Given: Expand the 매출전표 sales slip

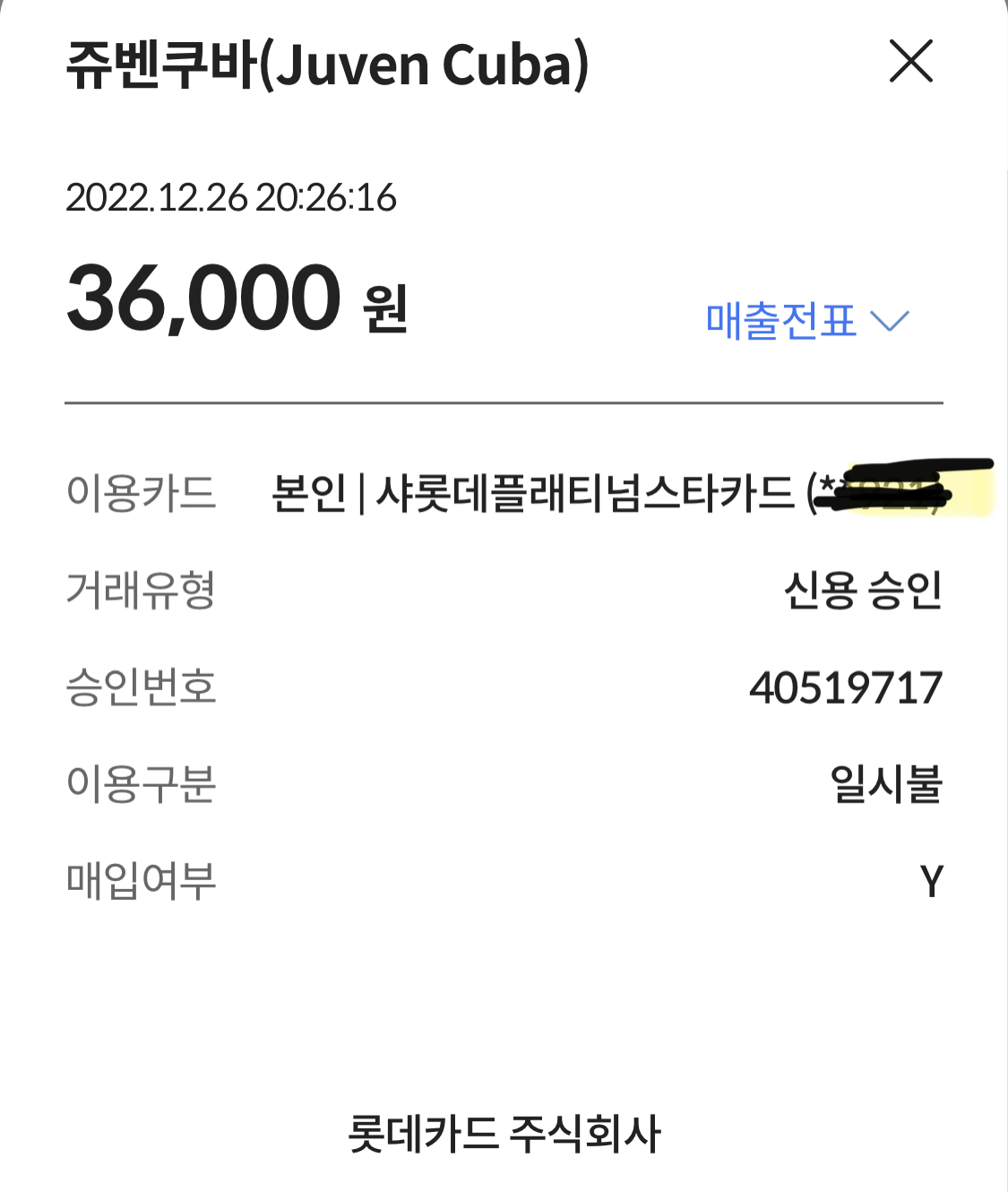Looking at the screenshot, I should [x=806, y=321].
